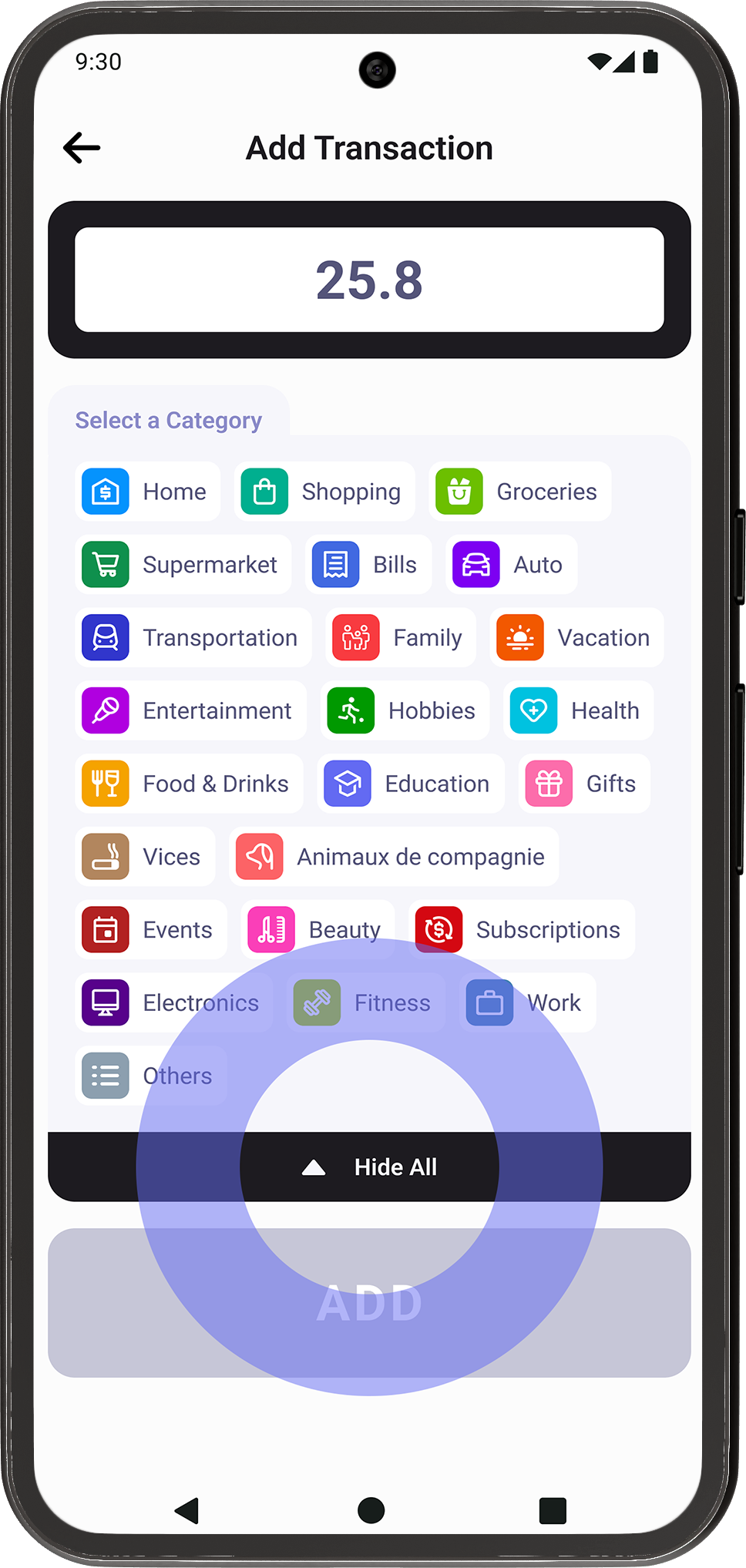Edit the 25.8 amount field
Viewport: 746px width, 1568px height.
pos(369,280)
